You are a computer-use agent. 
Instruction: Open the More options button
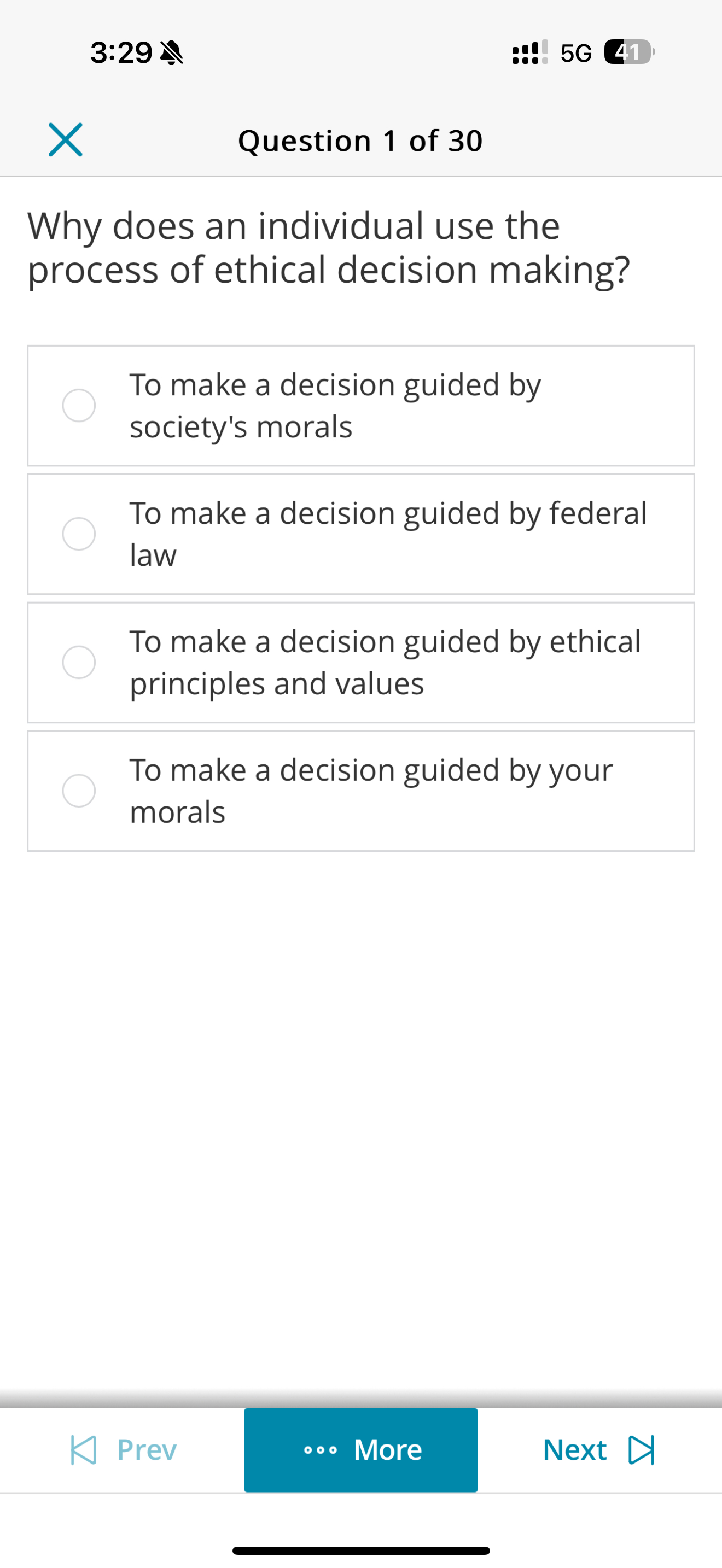coord(361,1449)
